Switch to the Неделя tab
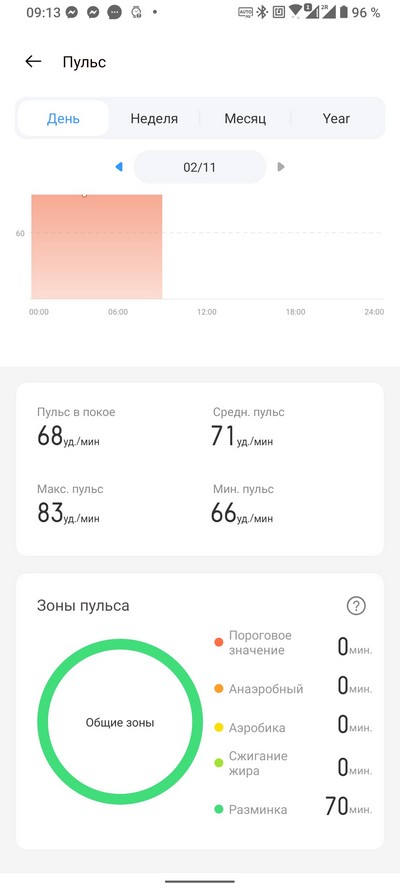 (154, 118)
